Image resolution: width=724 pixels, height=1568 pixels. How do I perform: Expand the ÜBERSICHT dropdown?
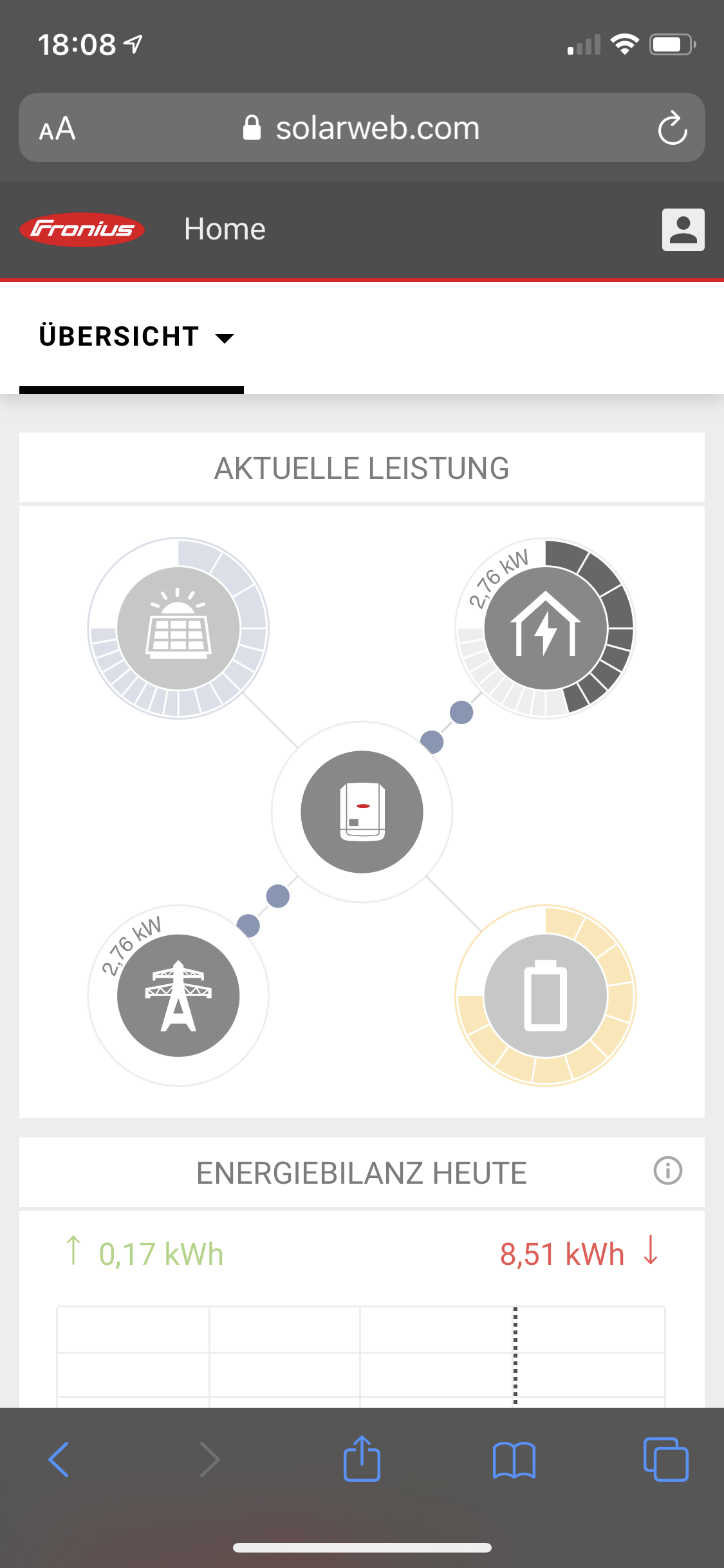tap(136, 337)
